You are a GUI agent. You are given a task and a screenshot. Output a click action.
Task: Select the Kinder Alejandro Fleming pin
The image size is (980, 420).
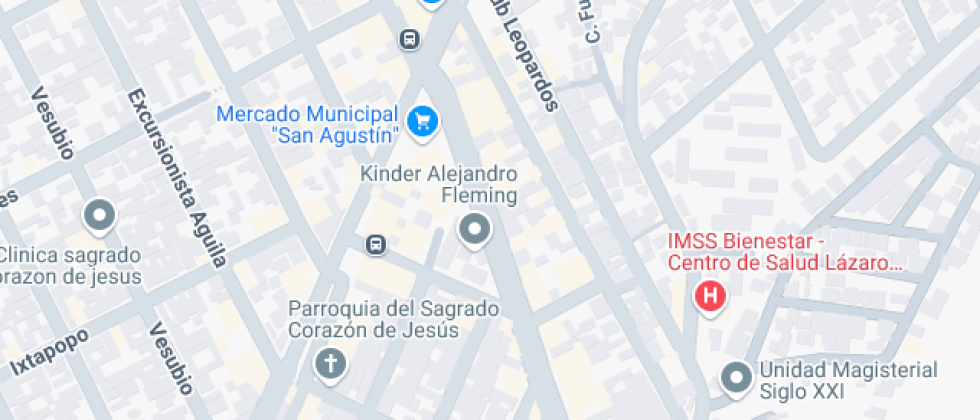point(475,230)
